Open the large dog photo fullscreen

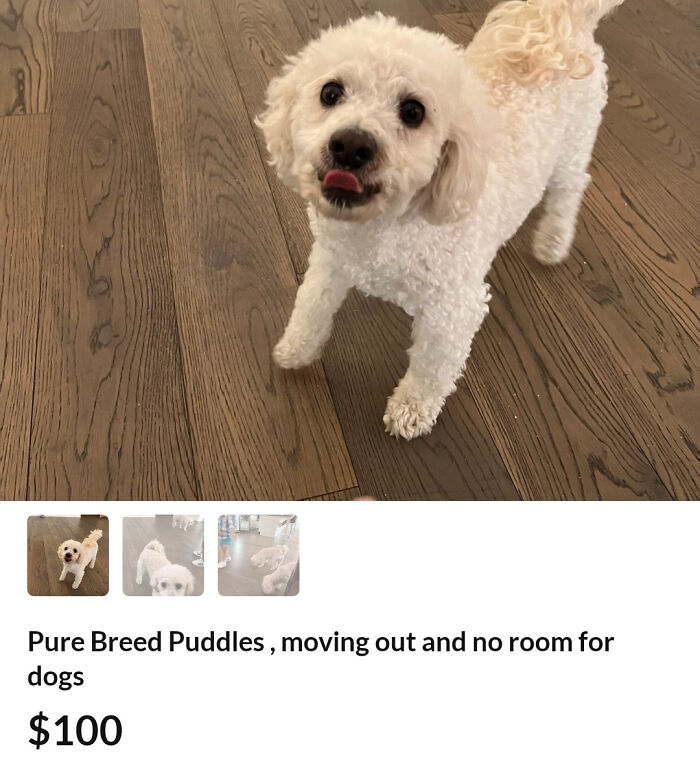(x=350, y=250)
